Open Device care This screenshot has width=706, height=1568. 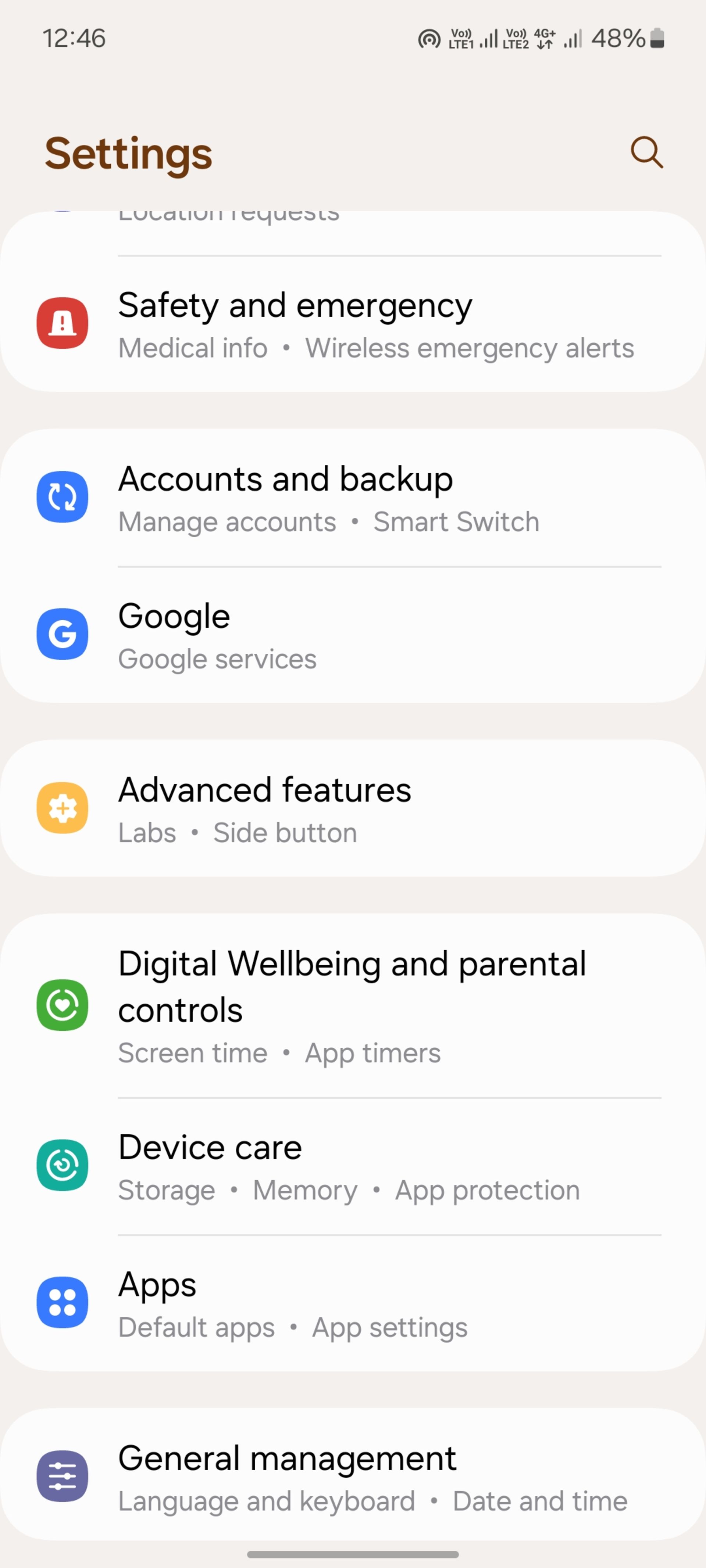pos(353,1166)
